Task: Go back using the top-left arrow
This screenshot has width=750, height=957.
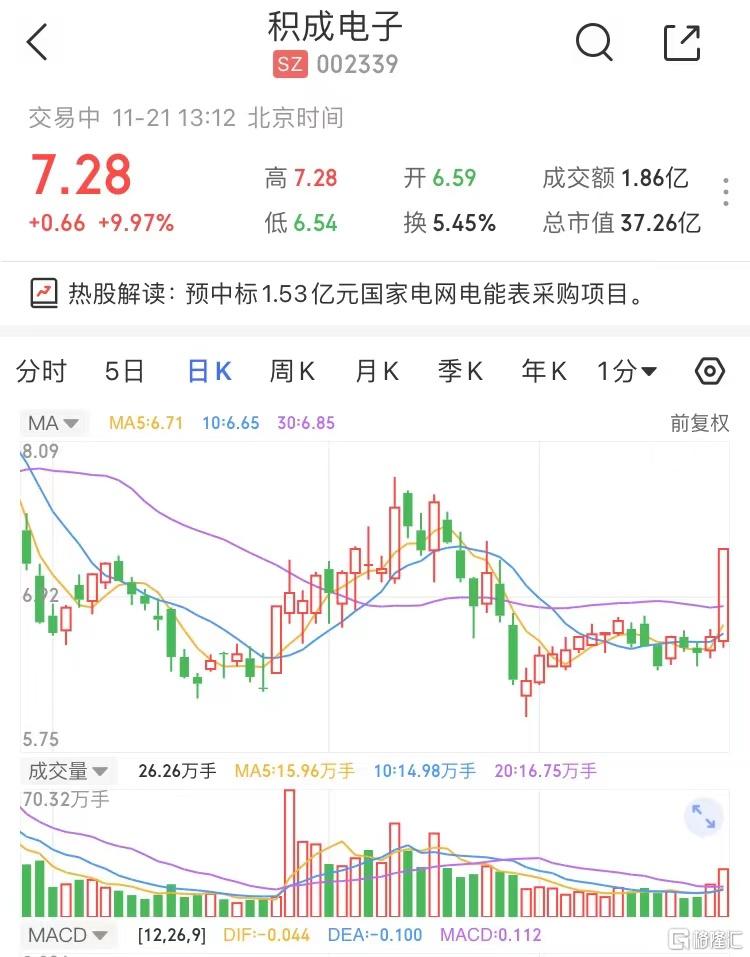Action: [x=38, y=43]
